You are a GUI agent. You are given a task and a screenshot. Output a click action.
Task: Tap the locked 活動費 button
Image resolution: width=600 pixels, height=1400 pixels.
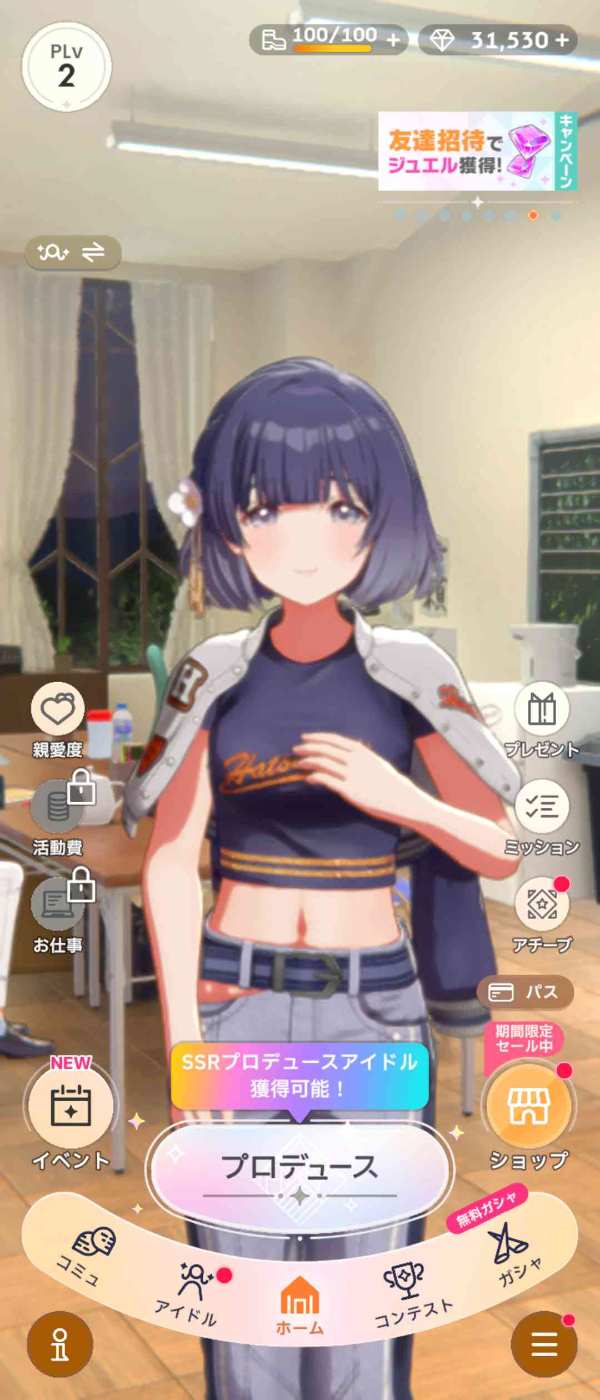point(58,814)
